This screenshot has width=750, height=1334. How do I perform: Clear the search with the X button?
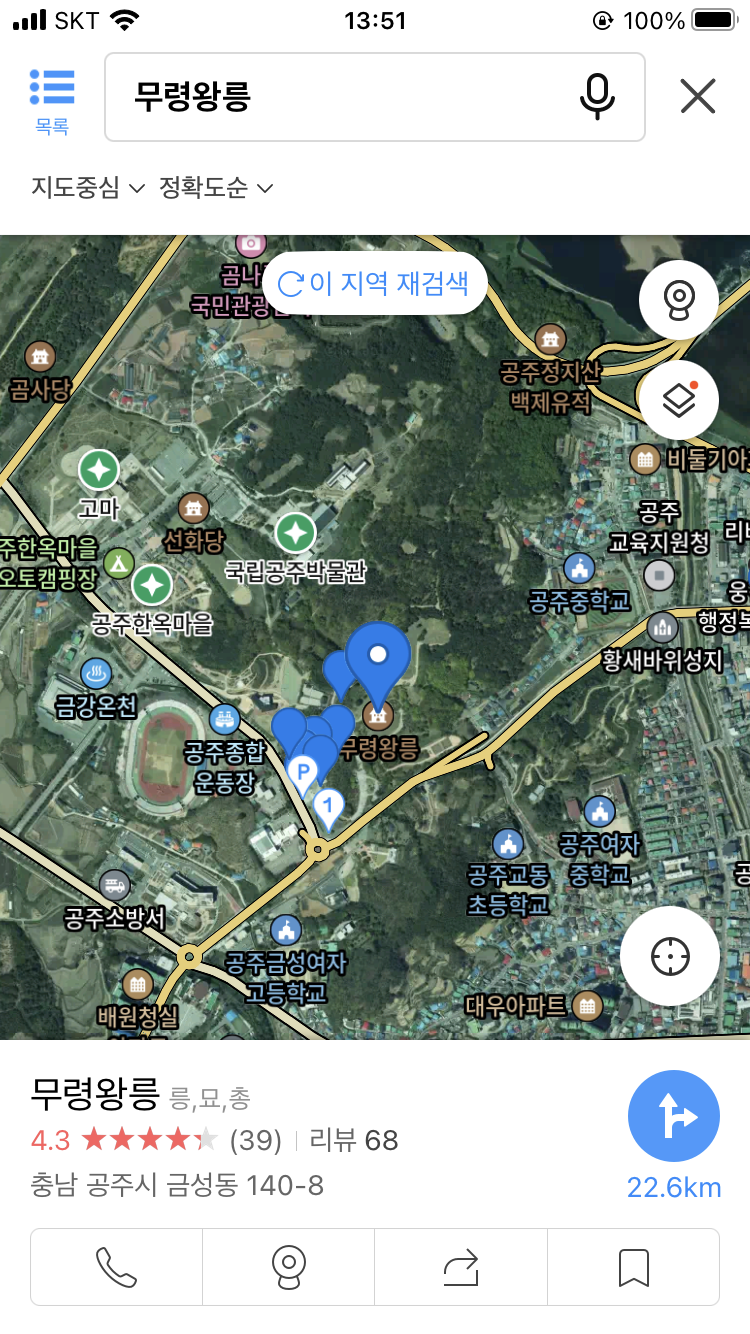tap(697, 97)
